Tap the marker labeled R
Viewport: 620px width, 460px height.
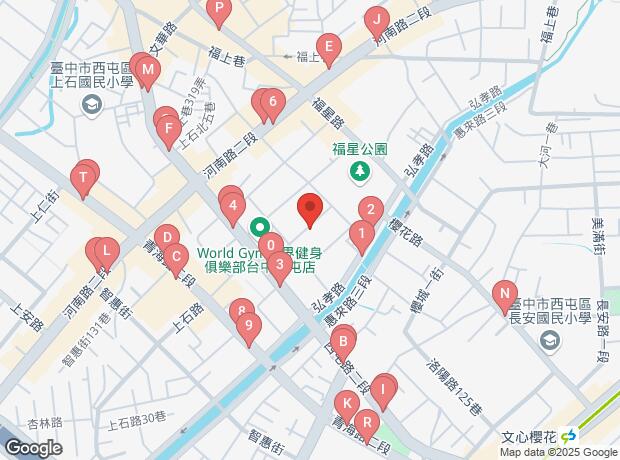click(x=367, y=422)
